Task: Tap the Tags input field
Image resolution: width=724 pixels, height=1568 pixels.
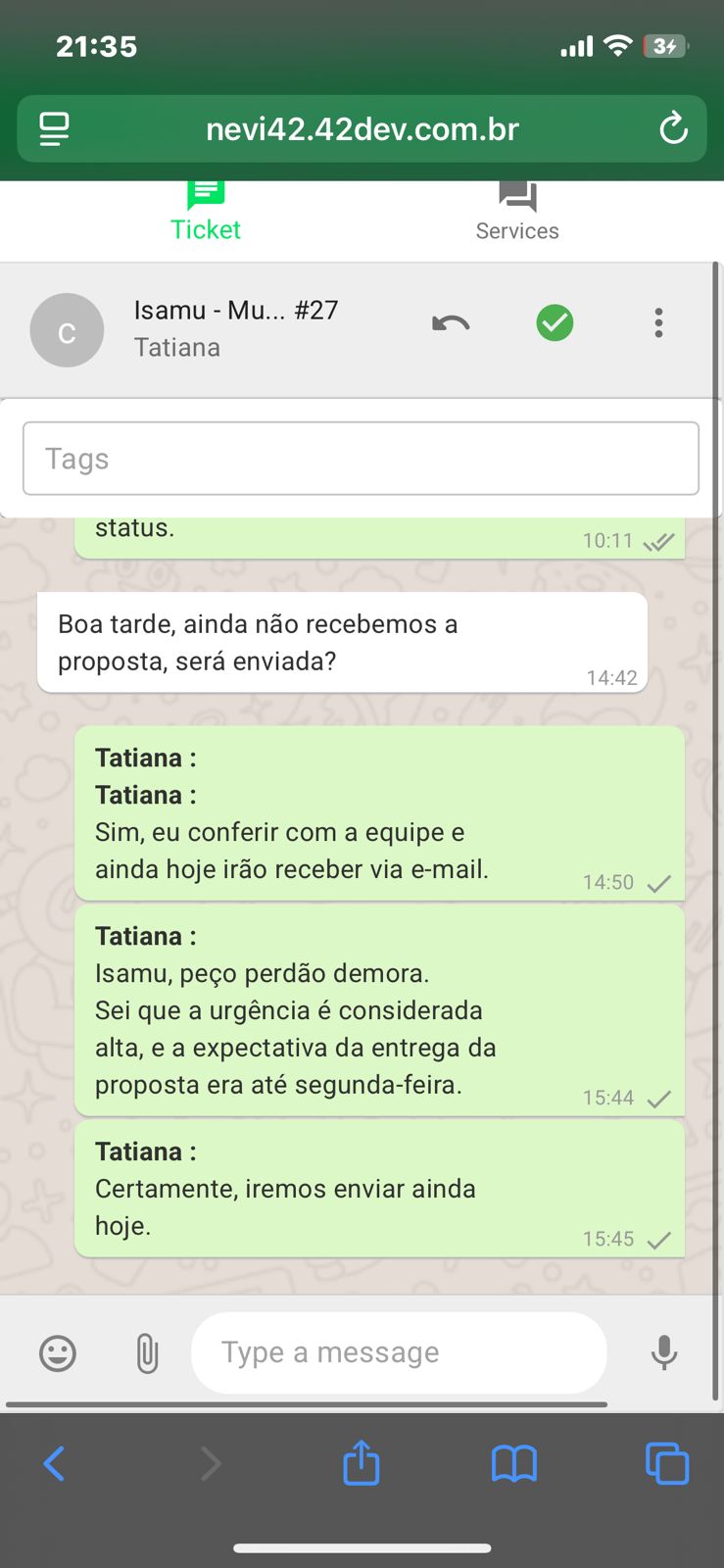Action: point(361,459)
